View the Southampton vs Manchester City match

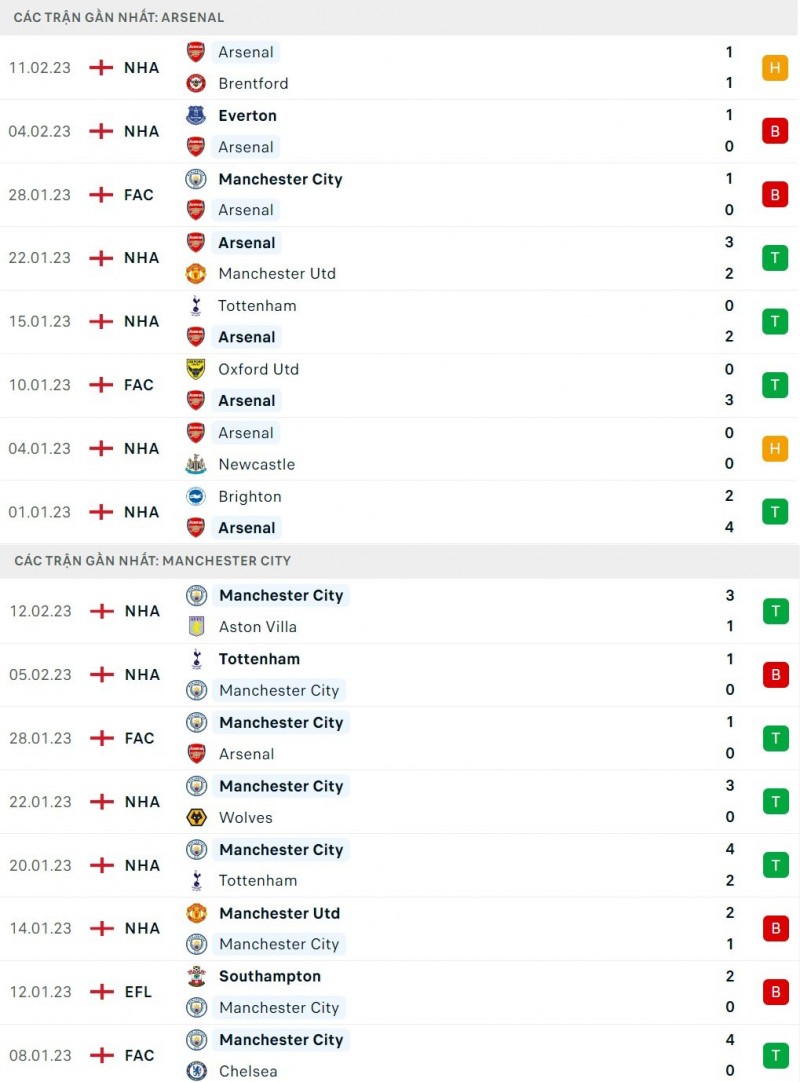click(400, 992)
